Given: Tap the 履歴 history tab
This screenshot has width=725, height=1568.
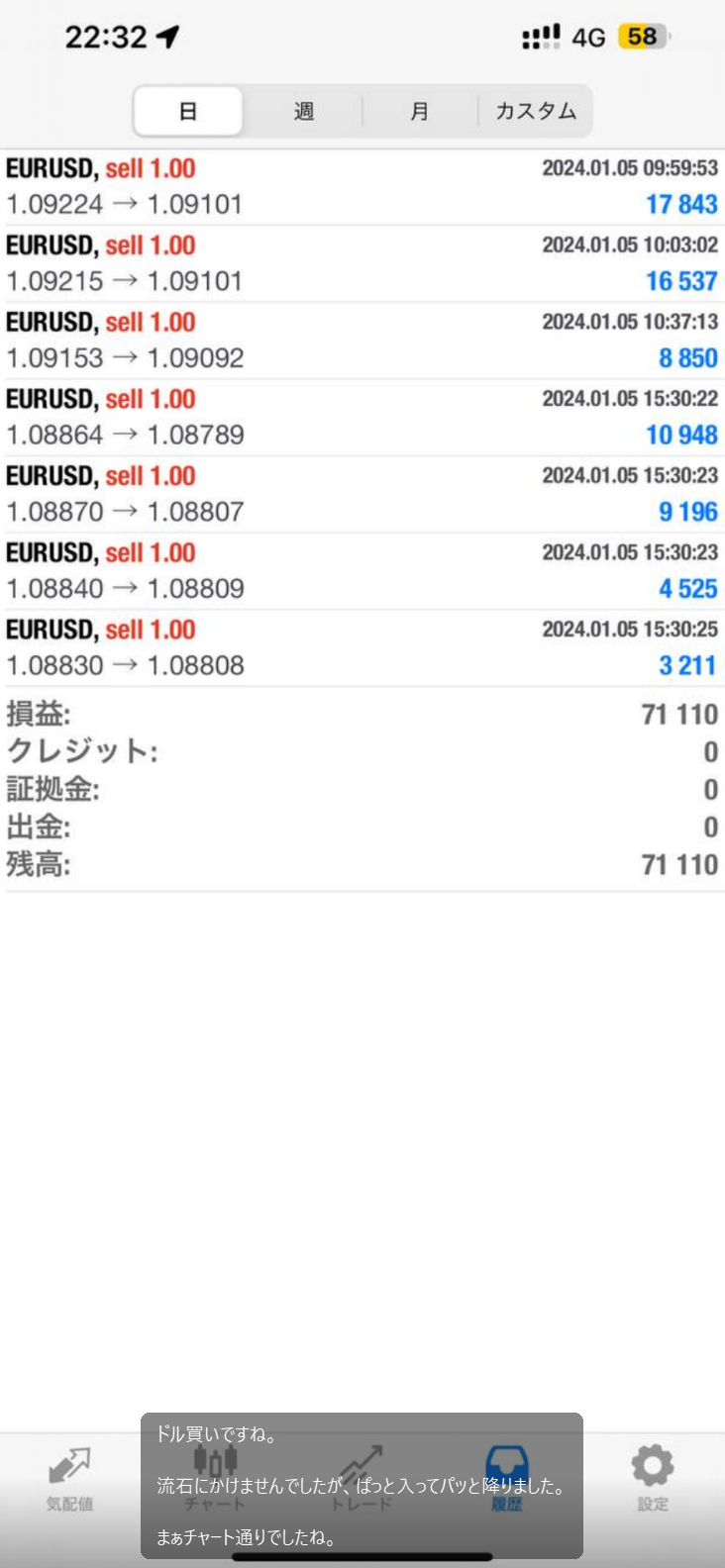Looking at the screenshot, I should 507,1479.
